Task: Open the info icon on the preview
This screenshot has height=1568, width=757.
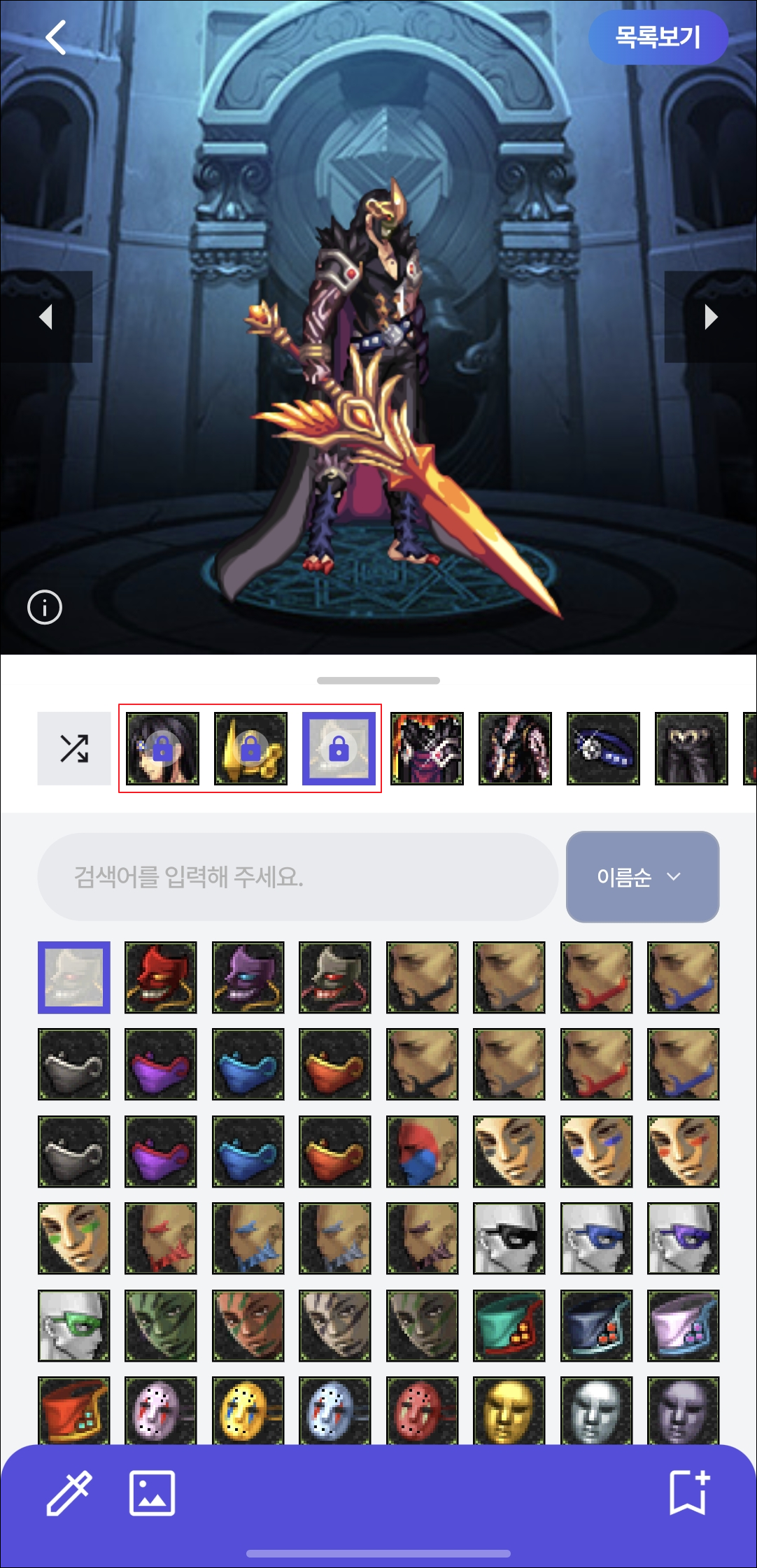Action: (x=45, y=607)
